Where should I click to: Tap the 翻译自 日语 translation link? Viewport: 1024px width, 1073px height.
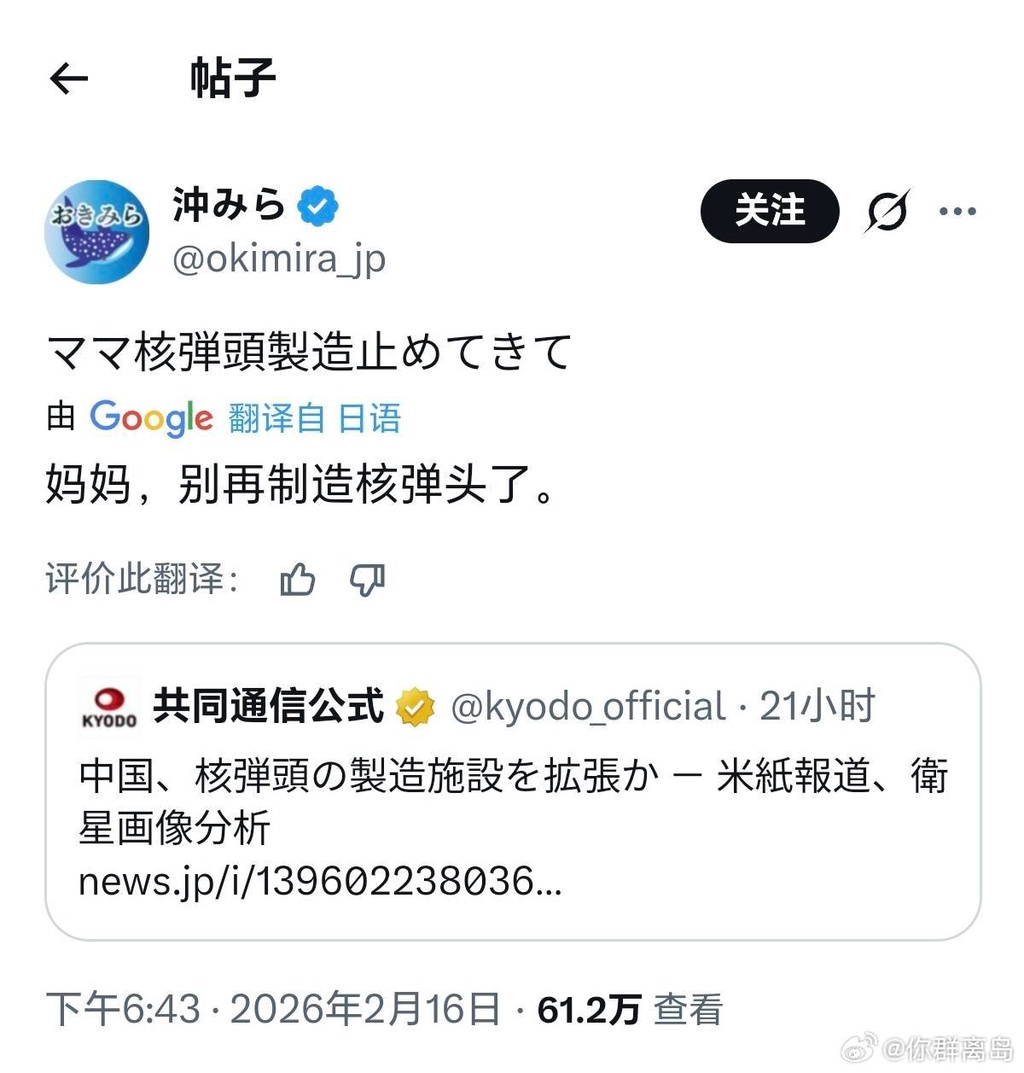click(315, 418)
